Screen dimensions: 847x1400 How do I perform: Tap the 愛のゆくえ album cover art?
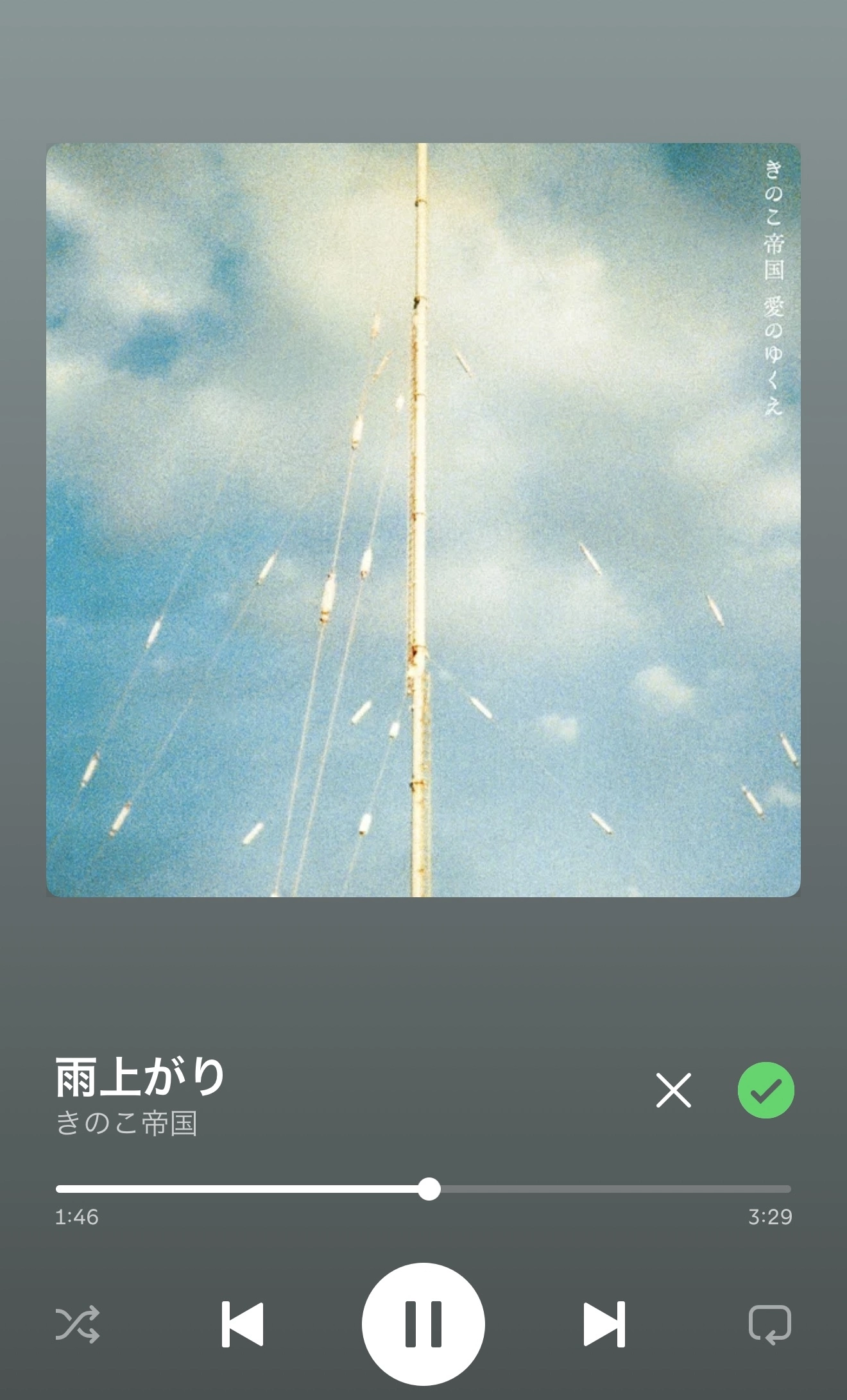(x=423, y=519)
